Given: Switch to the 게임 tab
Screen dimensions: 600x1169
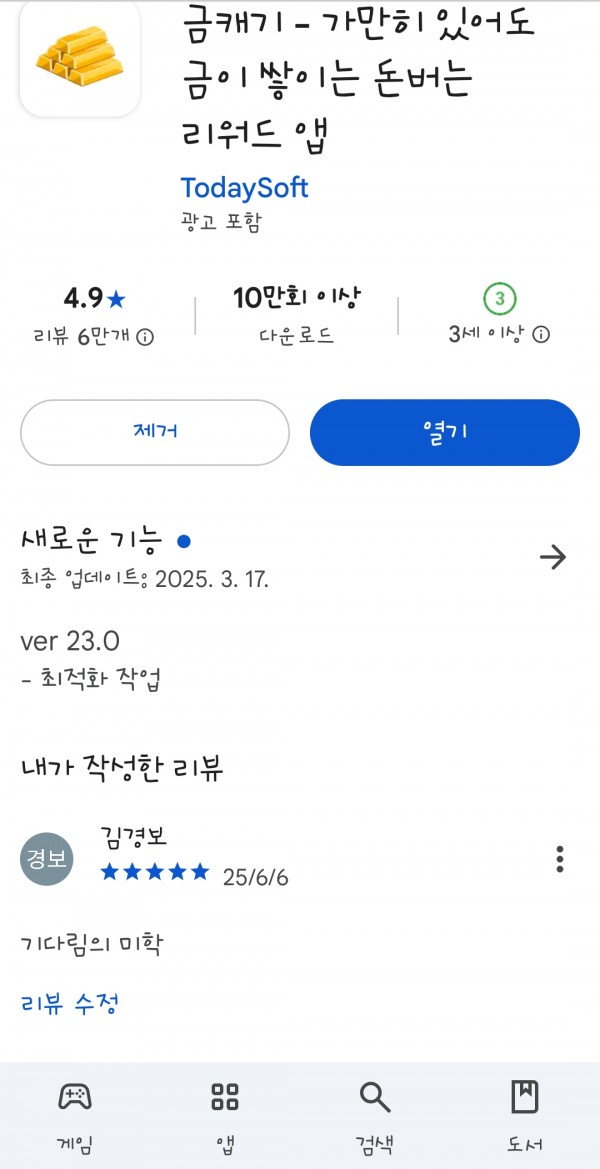Looking at the screenshot, I should pyautogui.click(x=75, y=1115).
